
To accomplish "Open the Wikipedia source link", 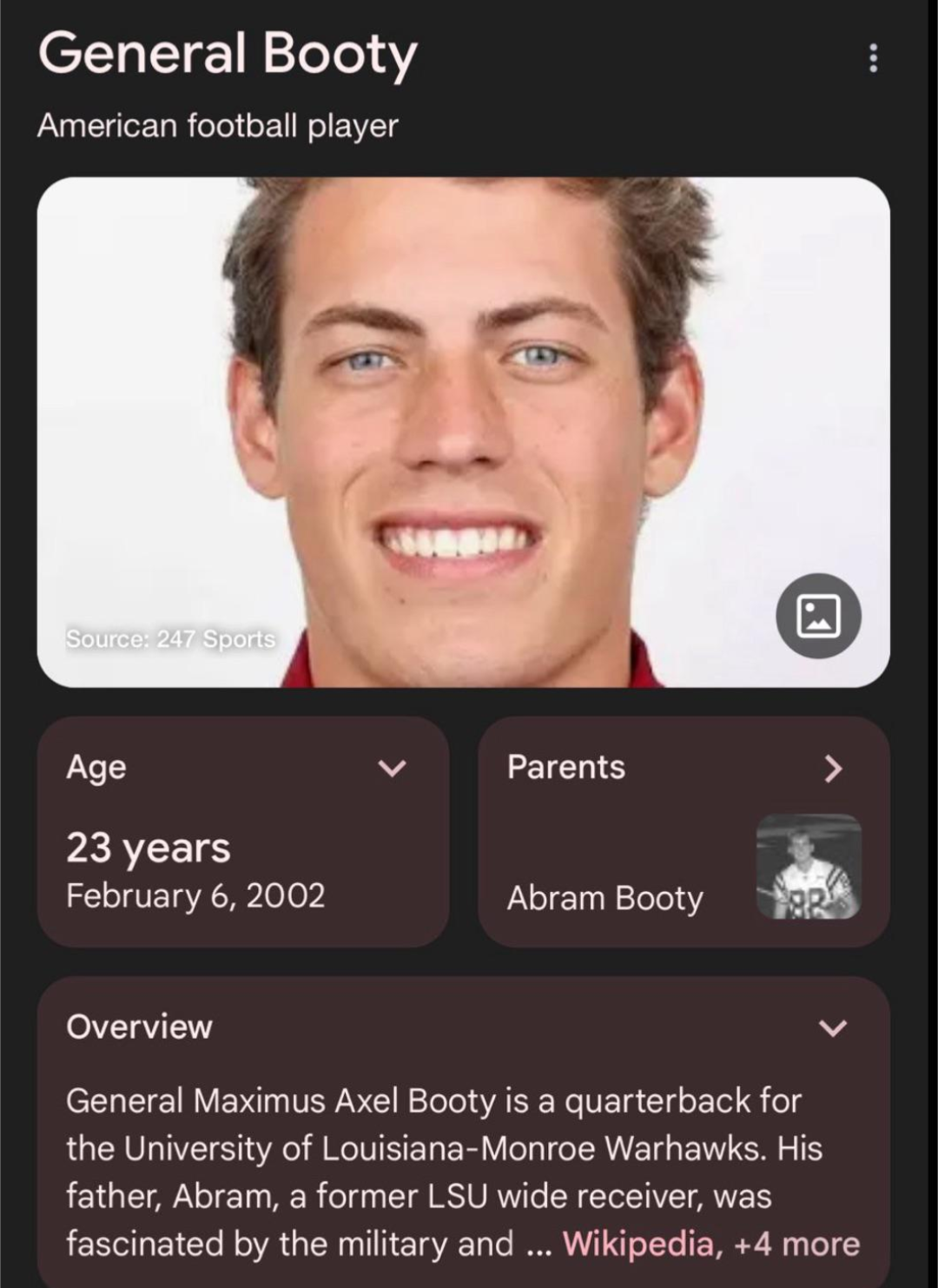I will [638, 1244].
